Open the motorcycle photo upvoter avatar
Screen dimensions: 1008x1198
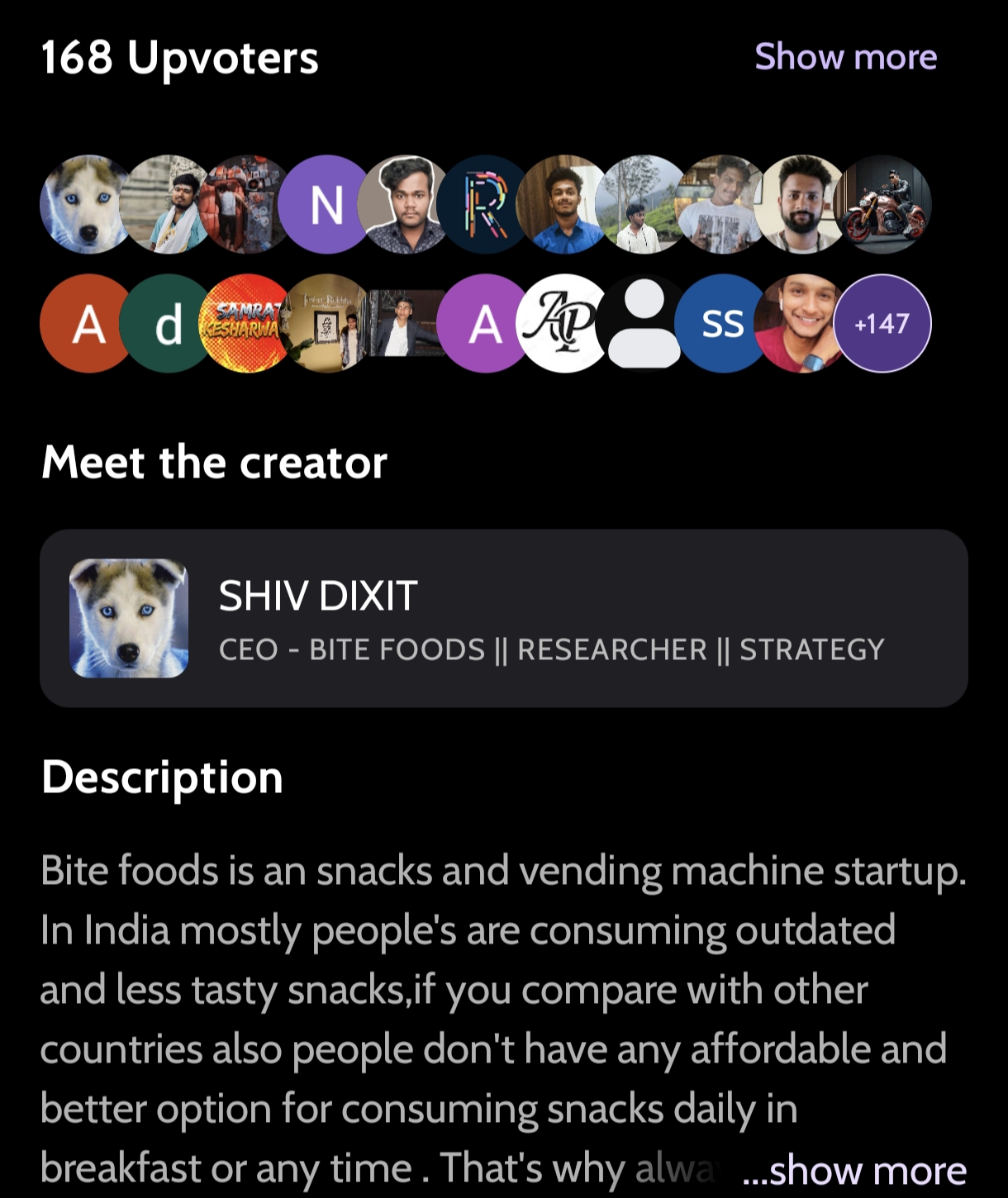pyautogui.click(x=882, y=205)
